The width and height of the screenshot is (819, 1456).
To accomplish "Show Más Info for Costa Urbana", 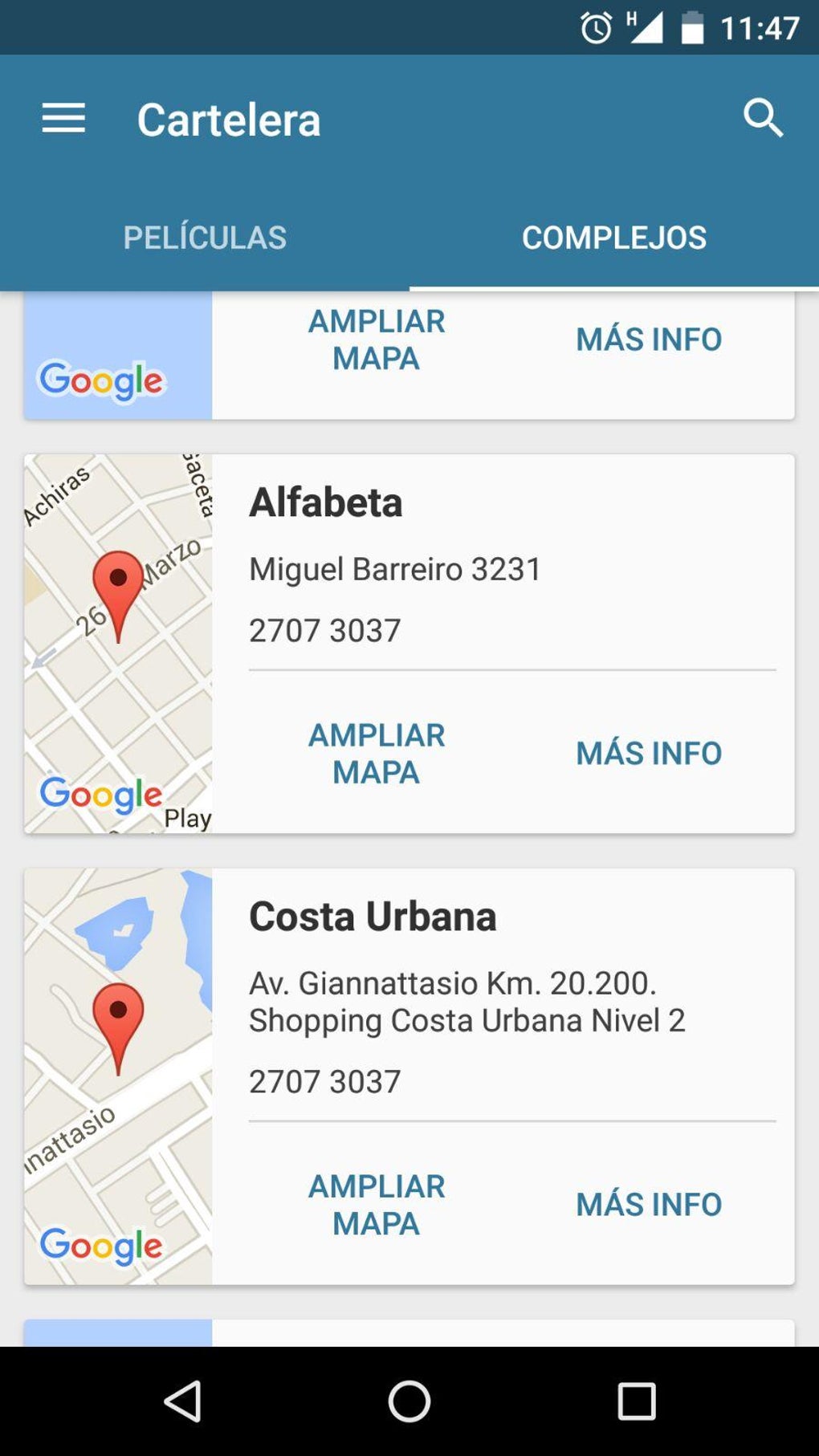I will 649,1204.
